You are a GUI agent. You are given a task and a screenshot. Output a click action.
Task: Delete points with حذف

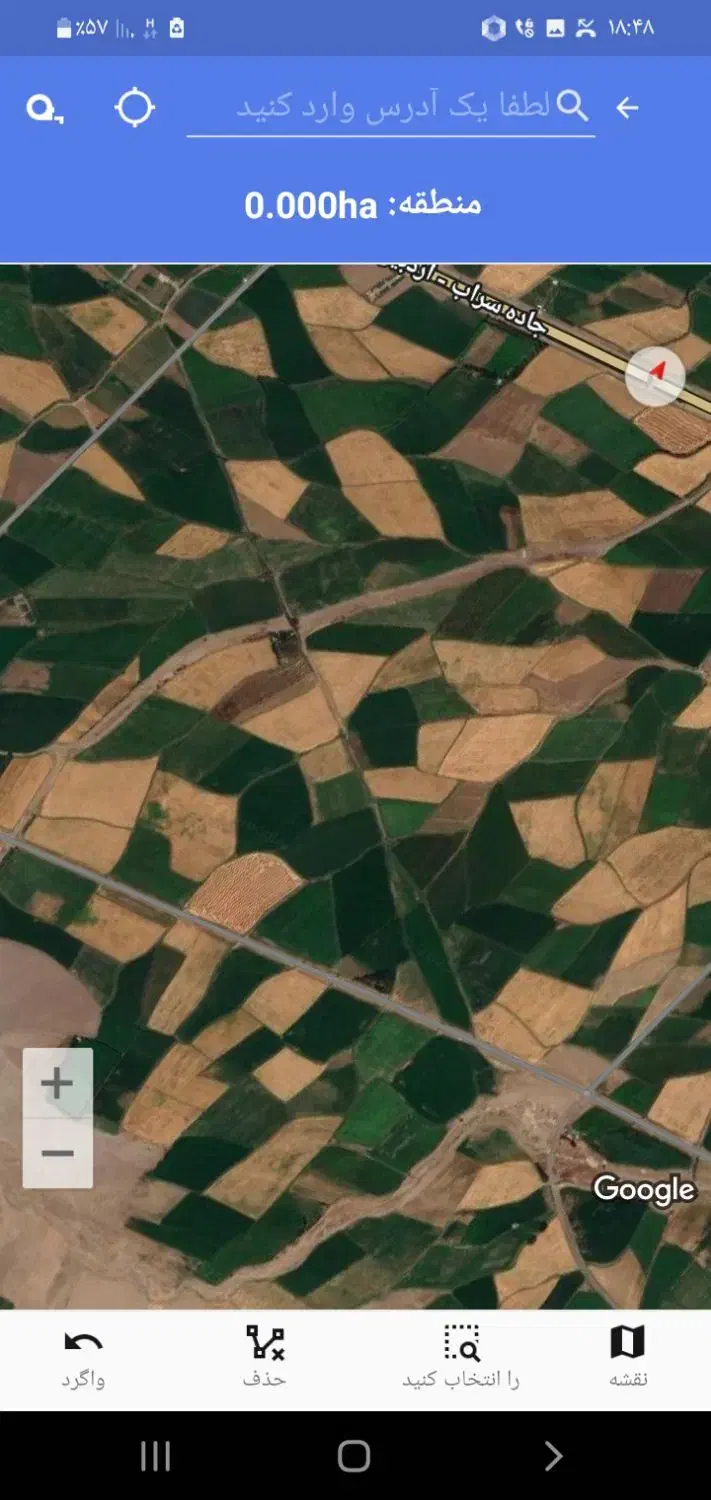pyautogui.click(x=265, y=1358)
